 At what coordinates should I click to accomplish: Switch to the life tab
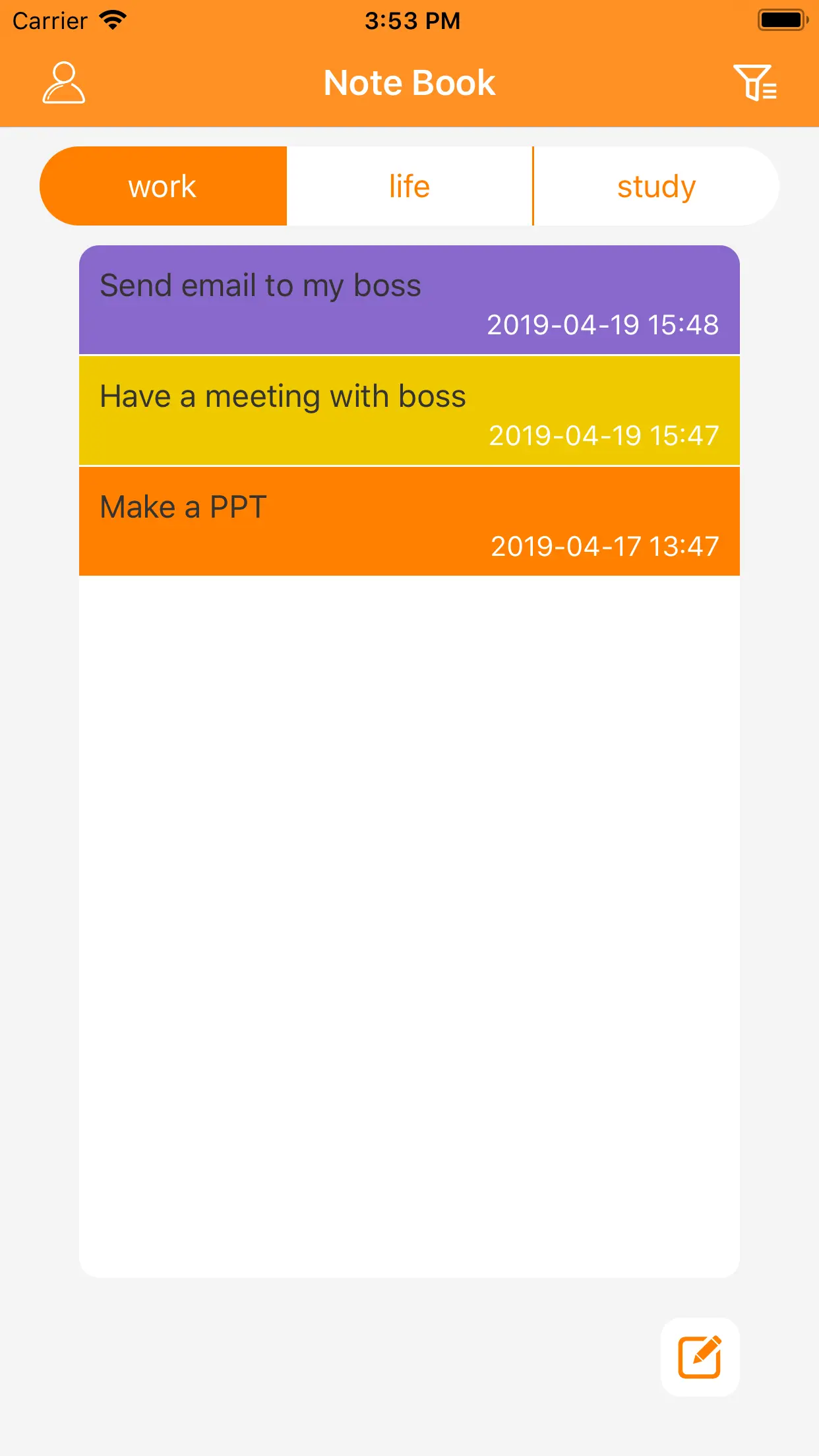coord(409,187)
